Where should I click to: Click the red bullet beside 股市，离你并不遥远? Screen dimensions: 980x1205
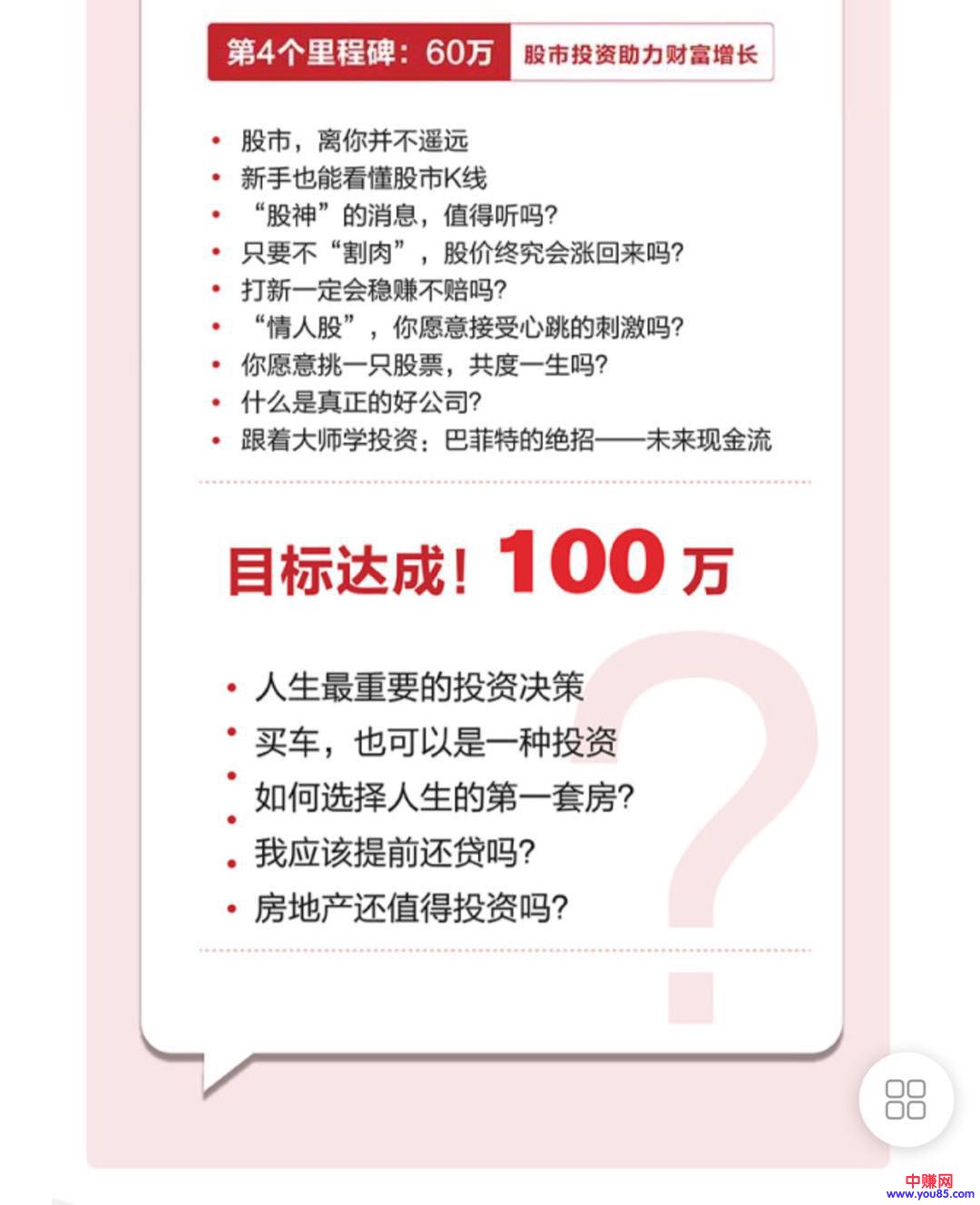[x=215, y=141]
